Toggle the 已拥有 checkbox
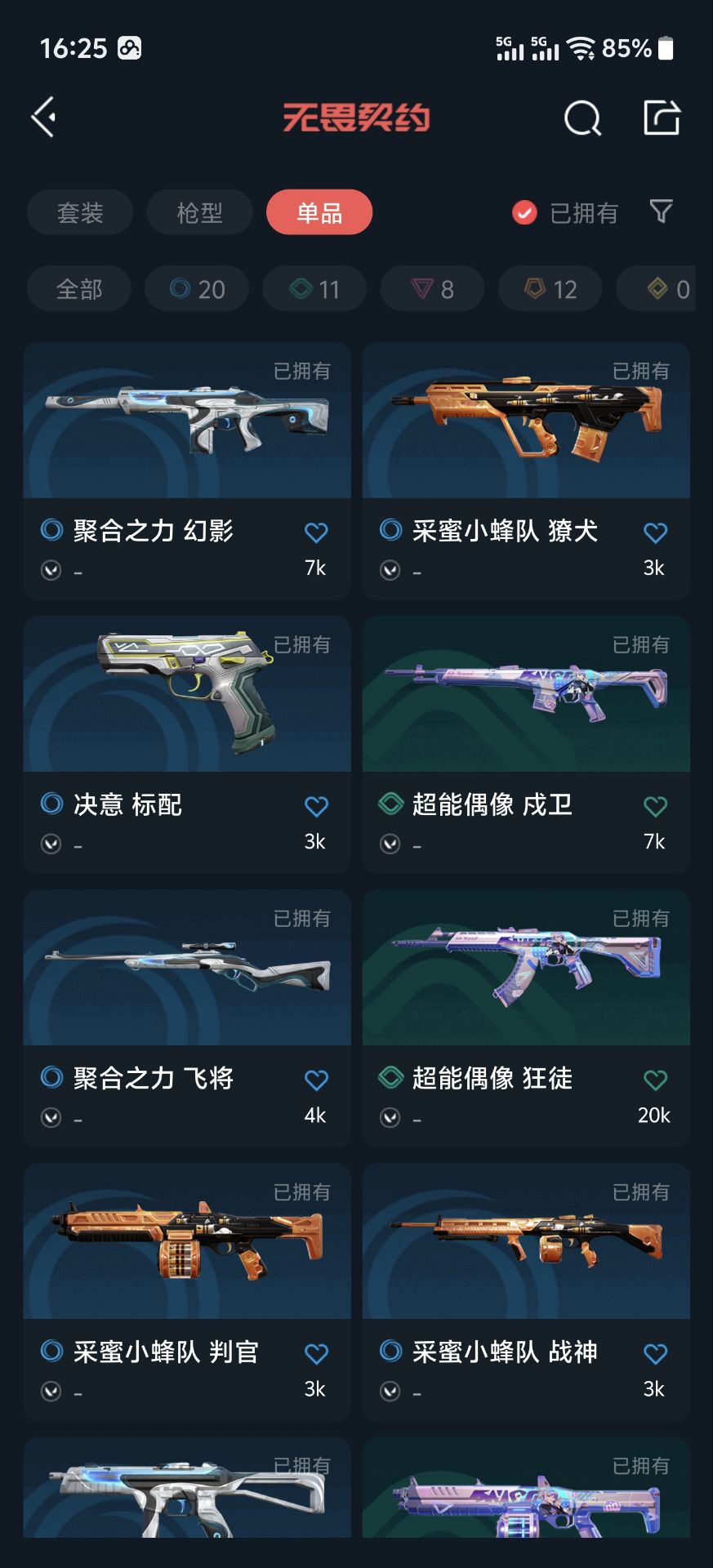 524,213
